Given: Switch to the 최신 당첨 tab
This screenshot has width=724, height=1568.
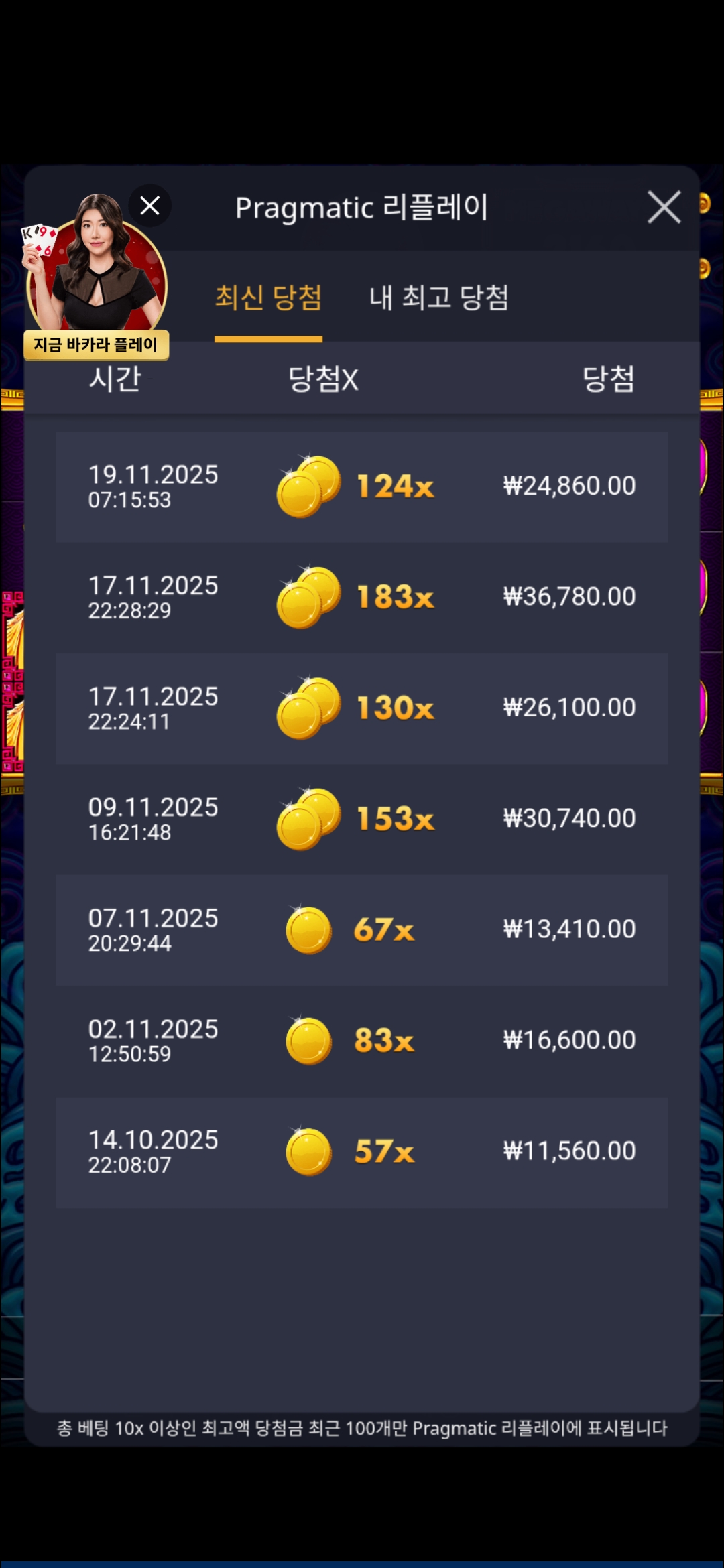Looking at the screenshot, I should pos(268,298).
